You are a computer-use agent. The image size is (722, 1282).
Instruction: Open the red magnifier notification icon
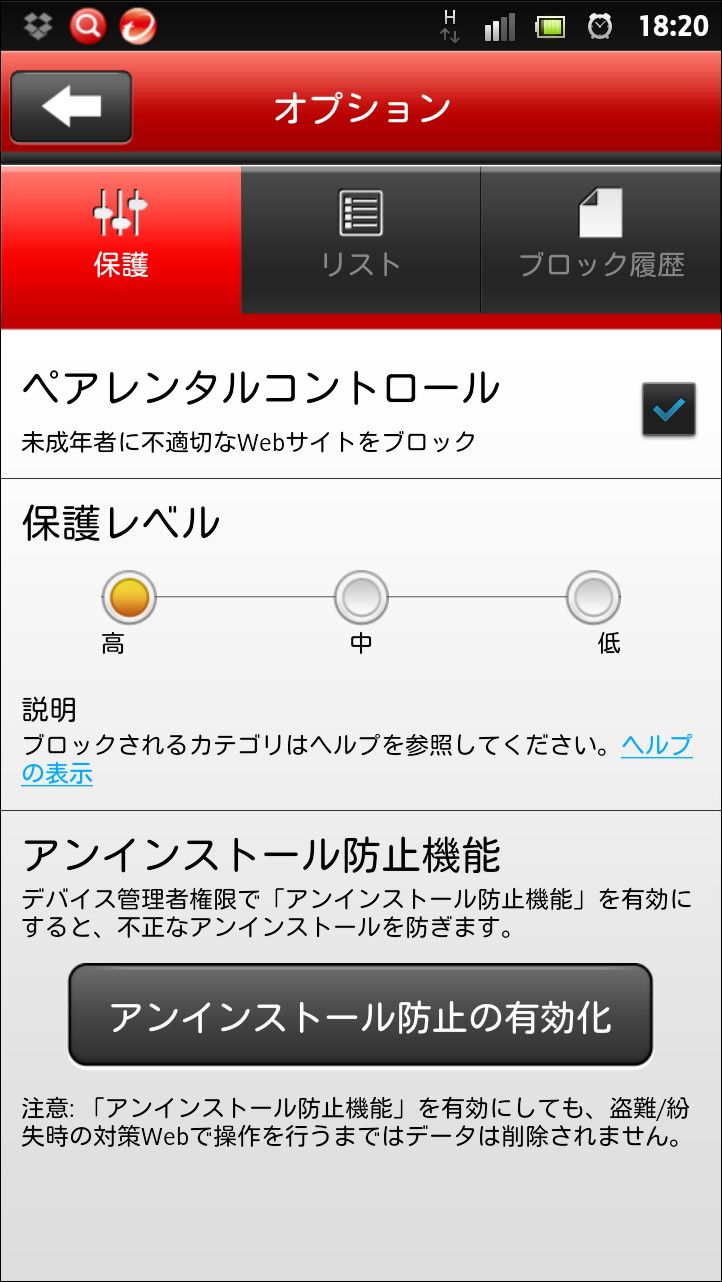[x=87, y=24]
